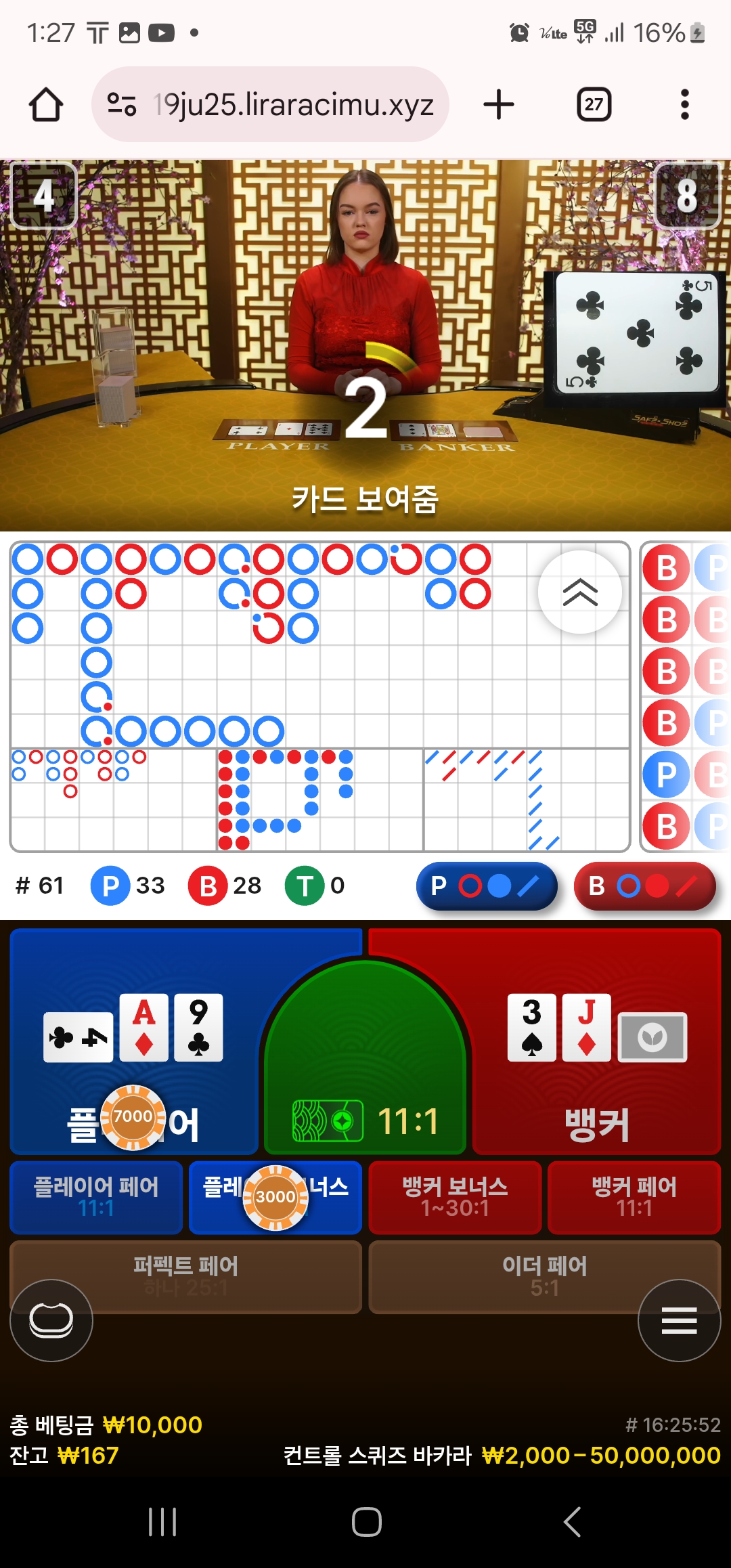
Task: Open the browser overflow menu
Action: point(684,105)
